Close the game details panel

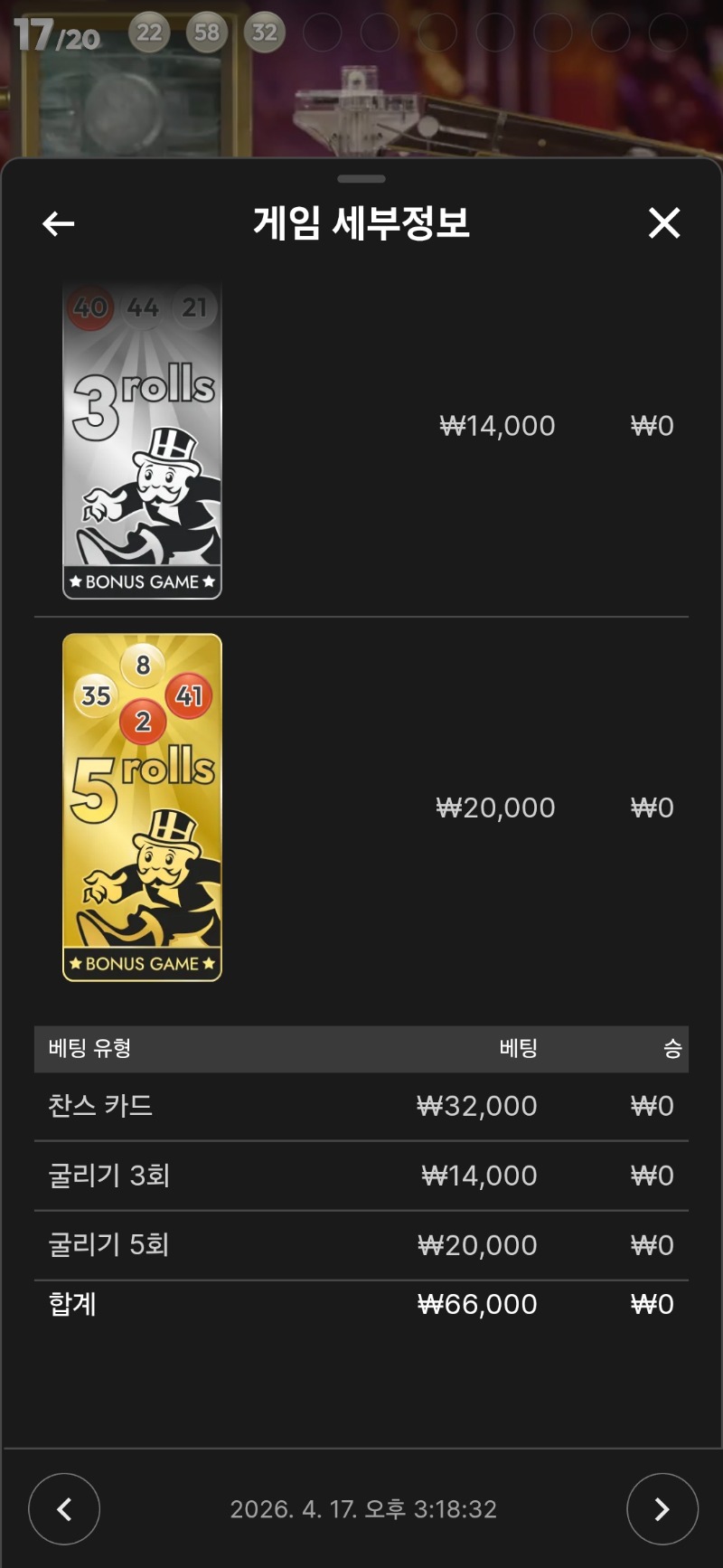coord(664,223)
